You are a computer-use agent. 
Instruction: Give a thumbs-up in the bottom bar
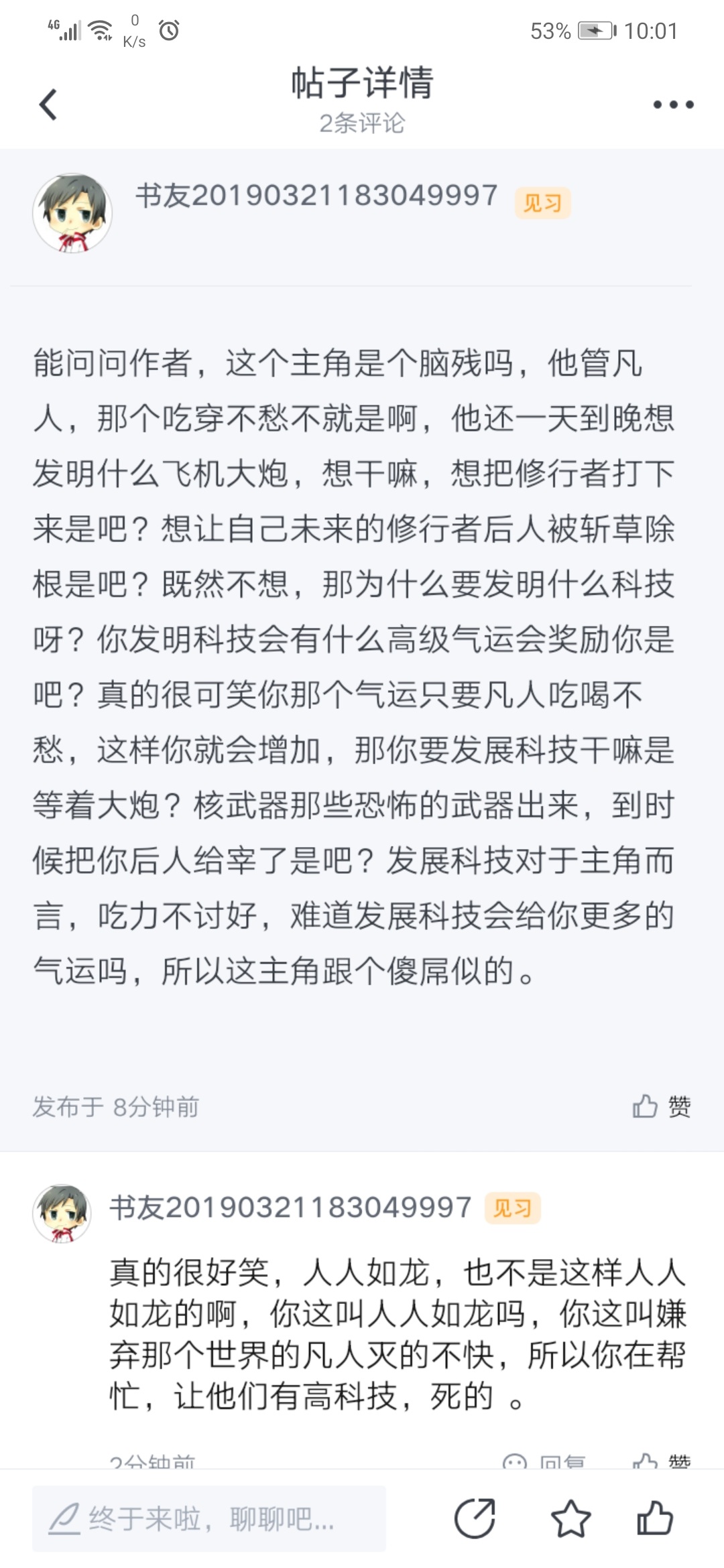click(655, 1518)
